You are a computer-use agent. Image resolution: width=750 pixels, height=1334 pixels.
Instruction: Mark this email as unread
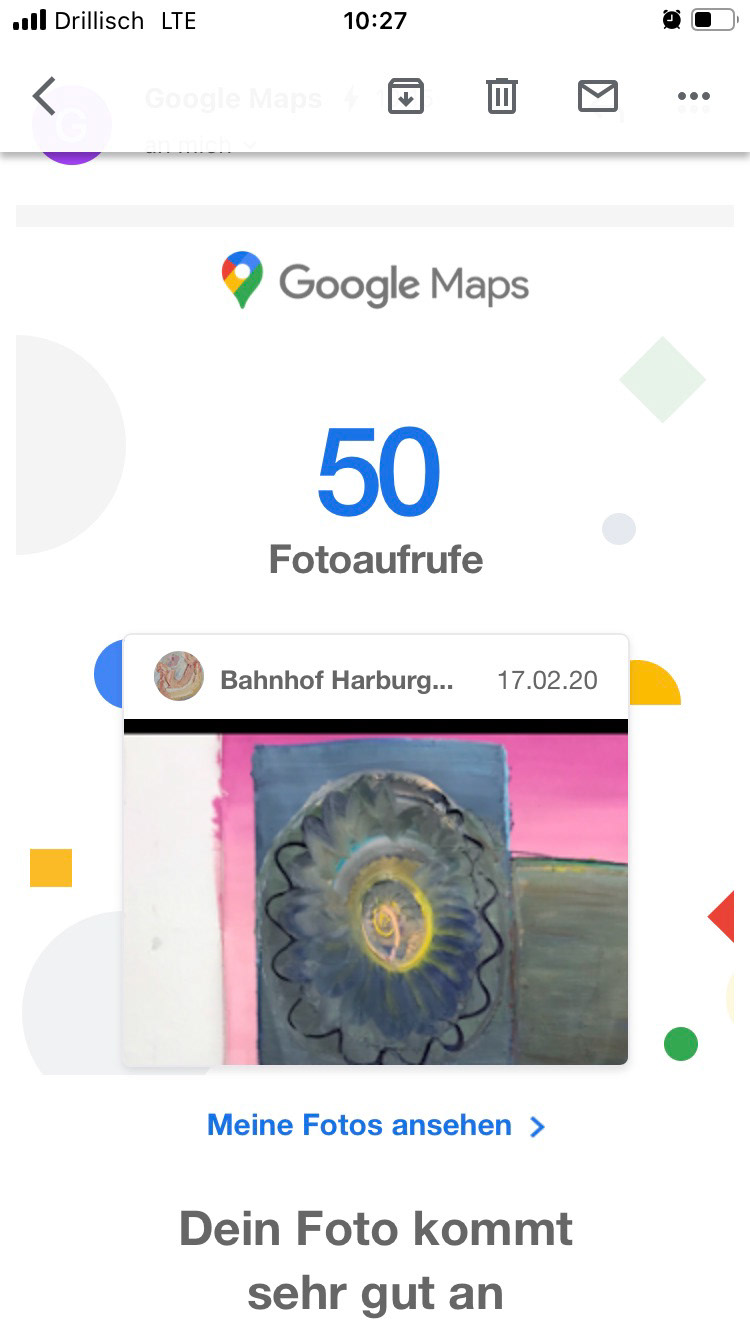[598, 97]
